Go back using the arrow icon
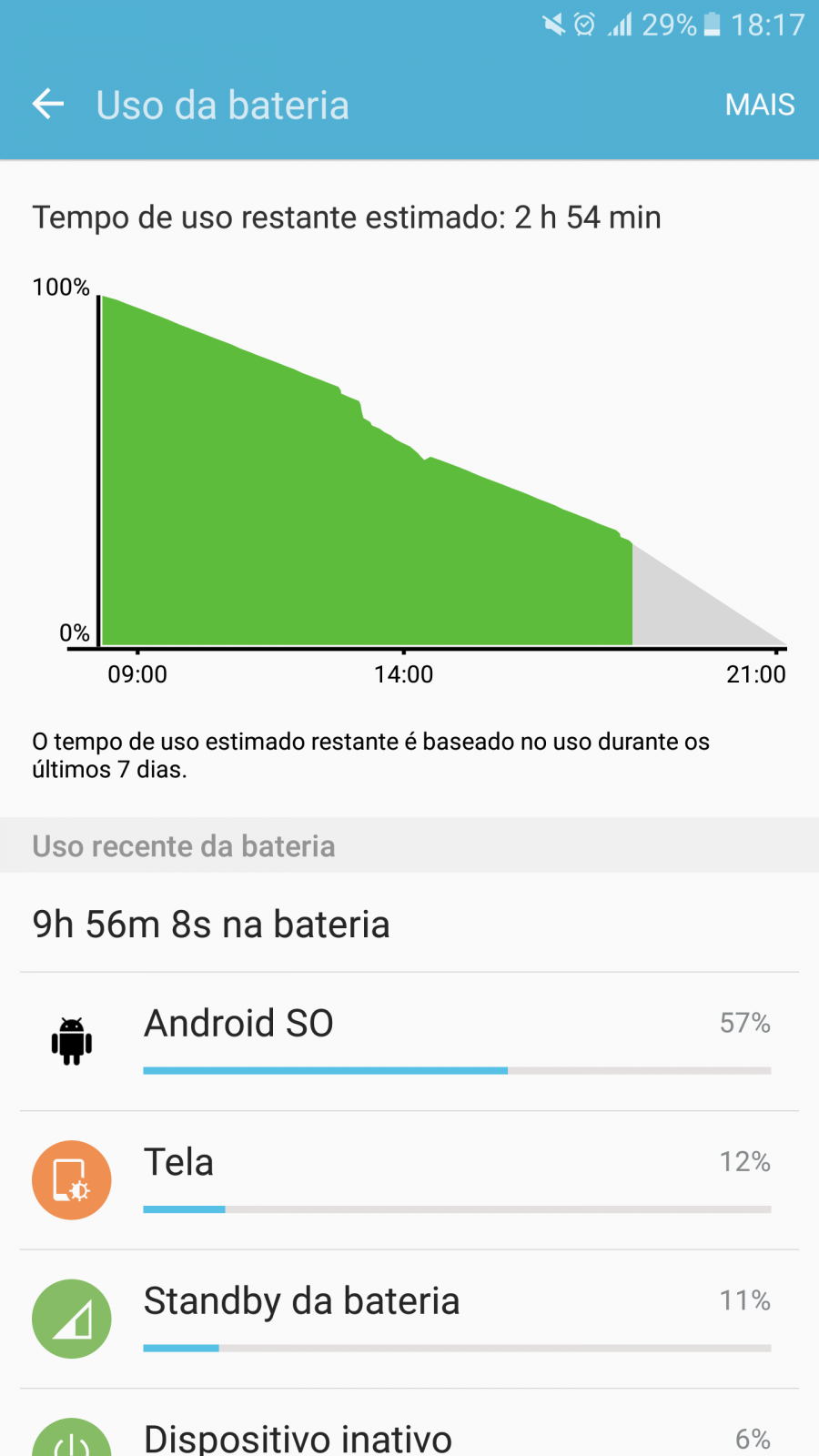Image resolution: width=819 pixels, height=1456 pixels. [48, 105]
